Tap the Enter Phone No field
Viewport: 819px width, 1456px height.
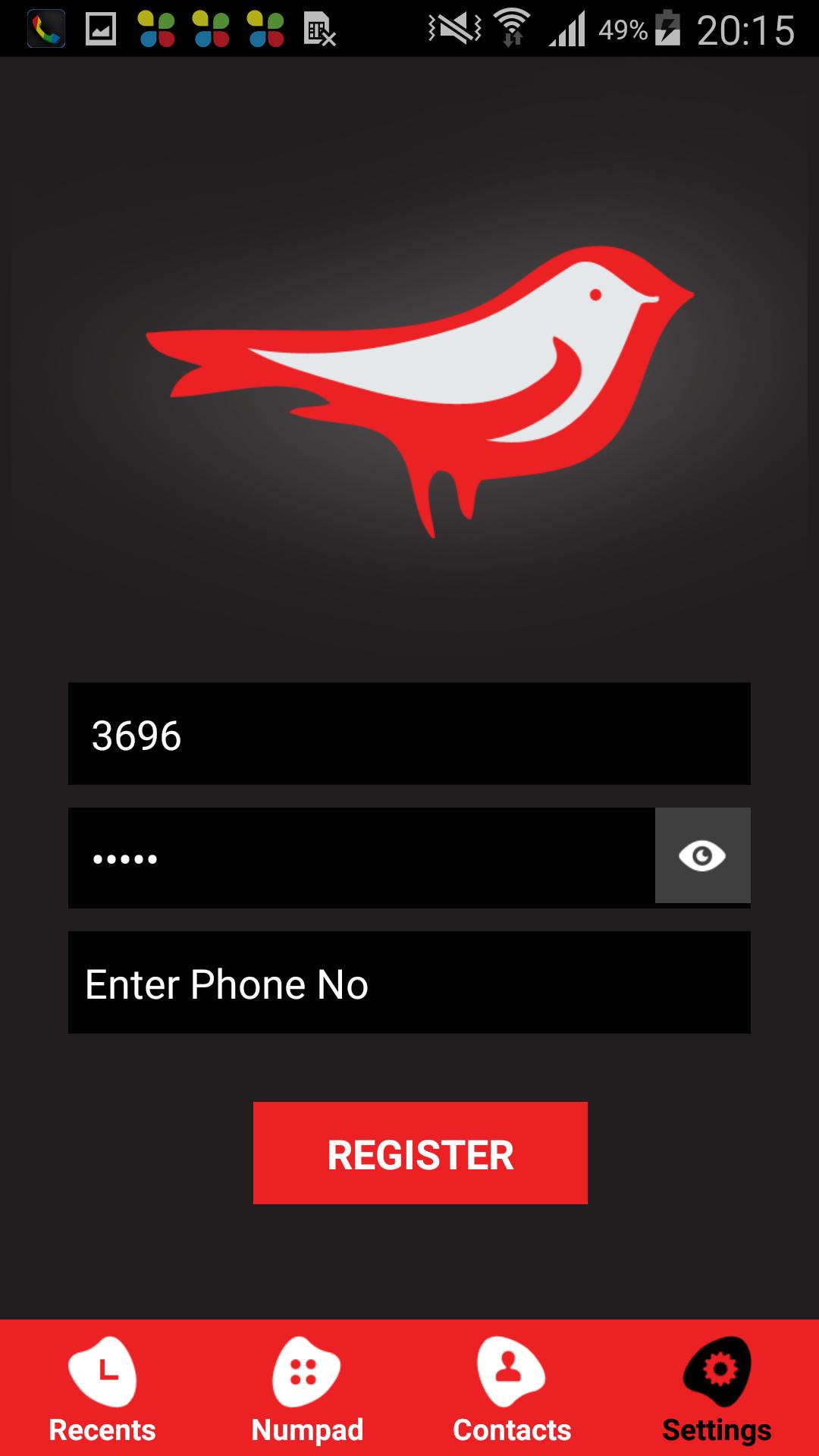click(x=409, y=983)
